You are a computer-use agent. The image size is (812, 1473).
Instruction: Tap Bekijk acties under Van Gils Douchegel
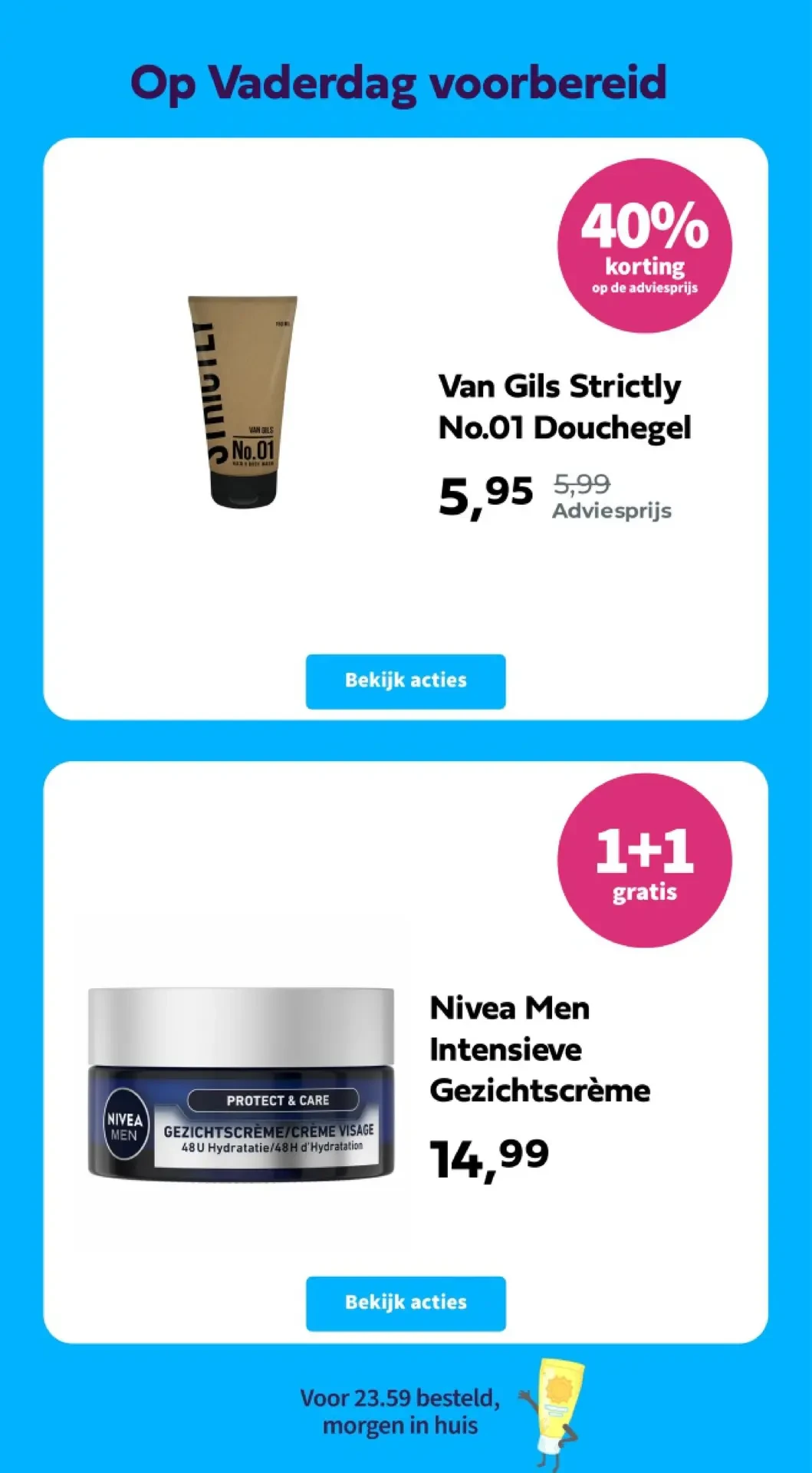(405, 680)
